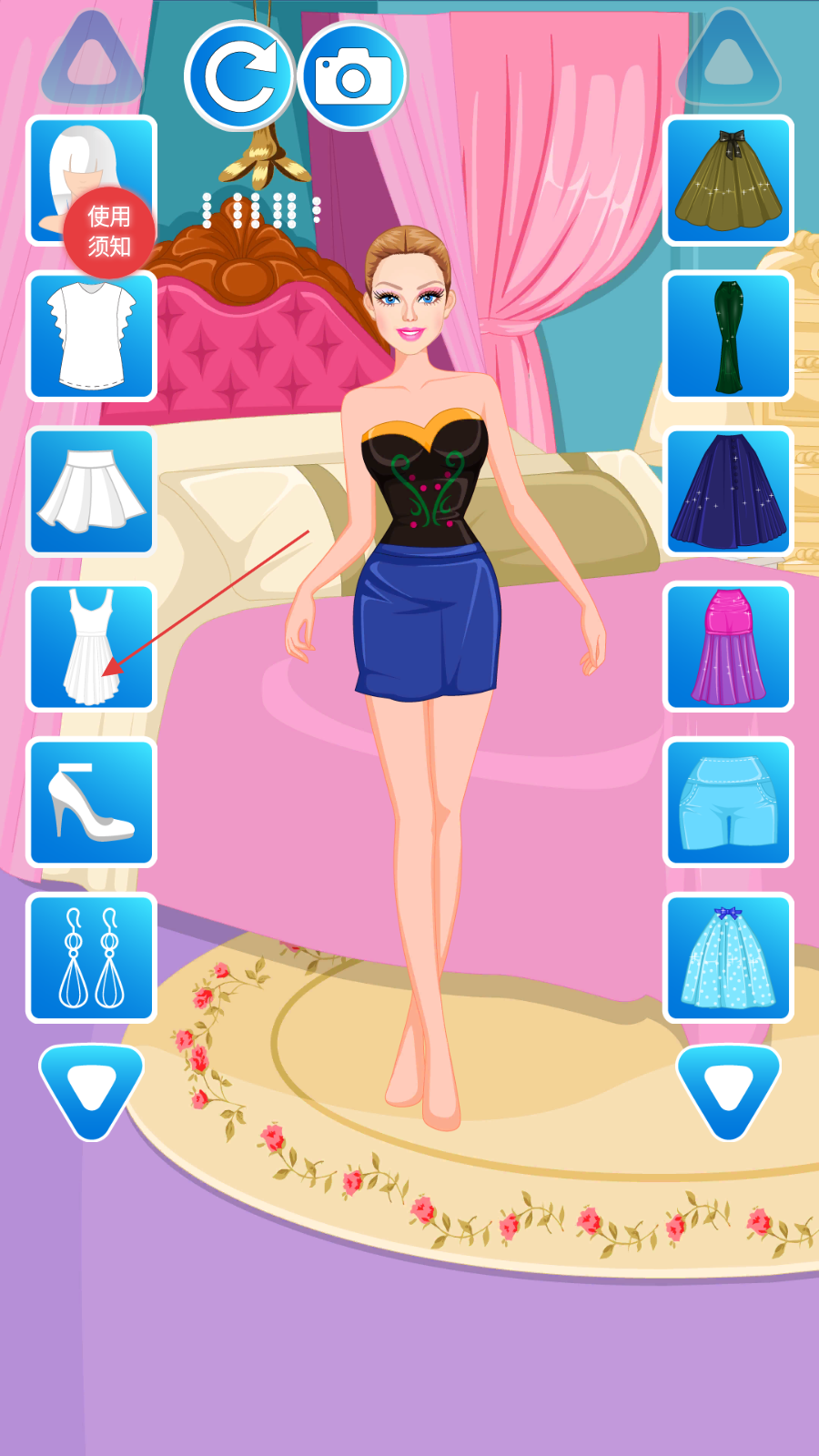This screenshot has width=819, height=1456.
Task: Tap the right down arrow
Action: click(728, 1089)
